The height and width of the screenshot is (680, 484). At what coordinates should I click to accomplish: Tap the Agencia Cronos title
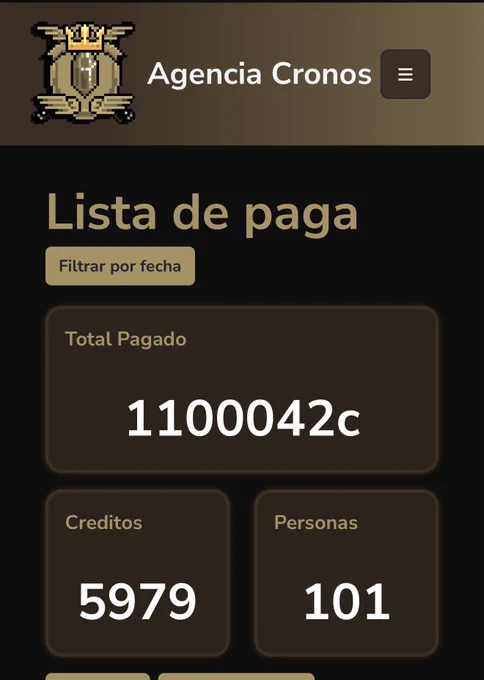(x=259, y=74)
